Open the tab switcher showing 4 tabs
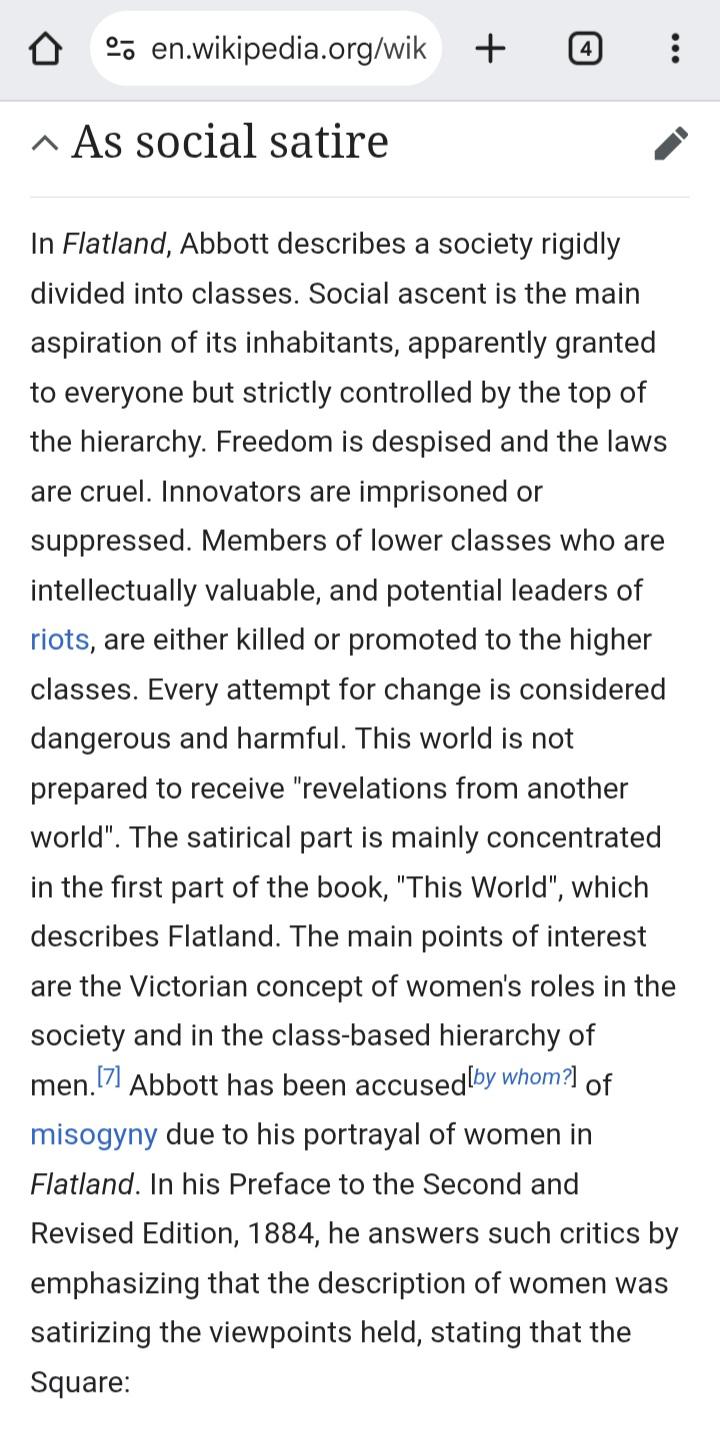The width and height of the screenshot is (720, 1444). (585, 48)
